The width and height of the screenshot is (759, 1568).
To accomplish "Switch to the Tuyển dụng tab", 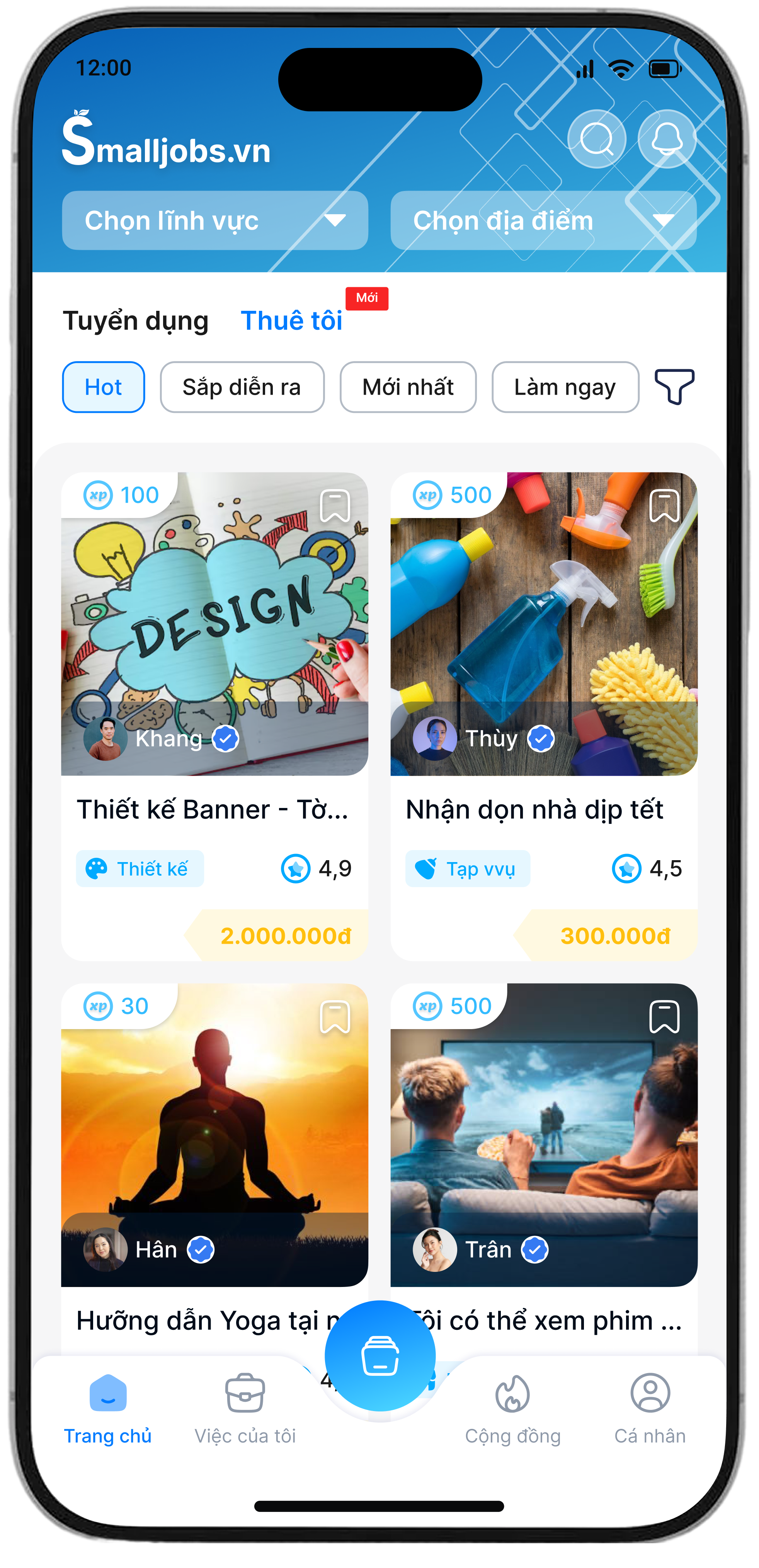I will [136, 321].
